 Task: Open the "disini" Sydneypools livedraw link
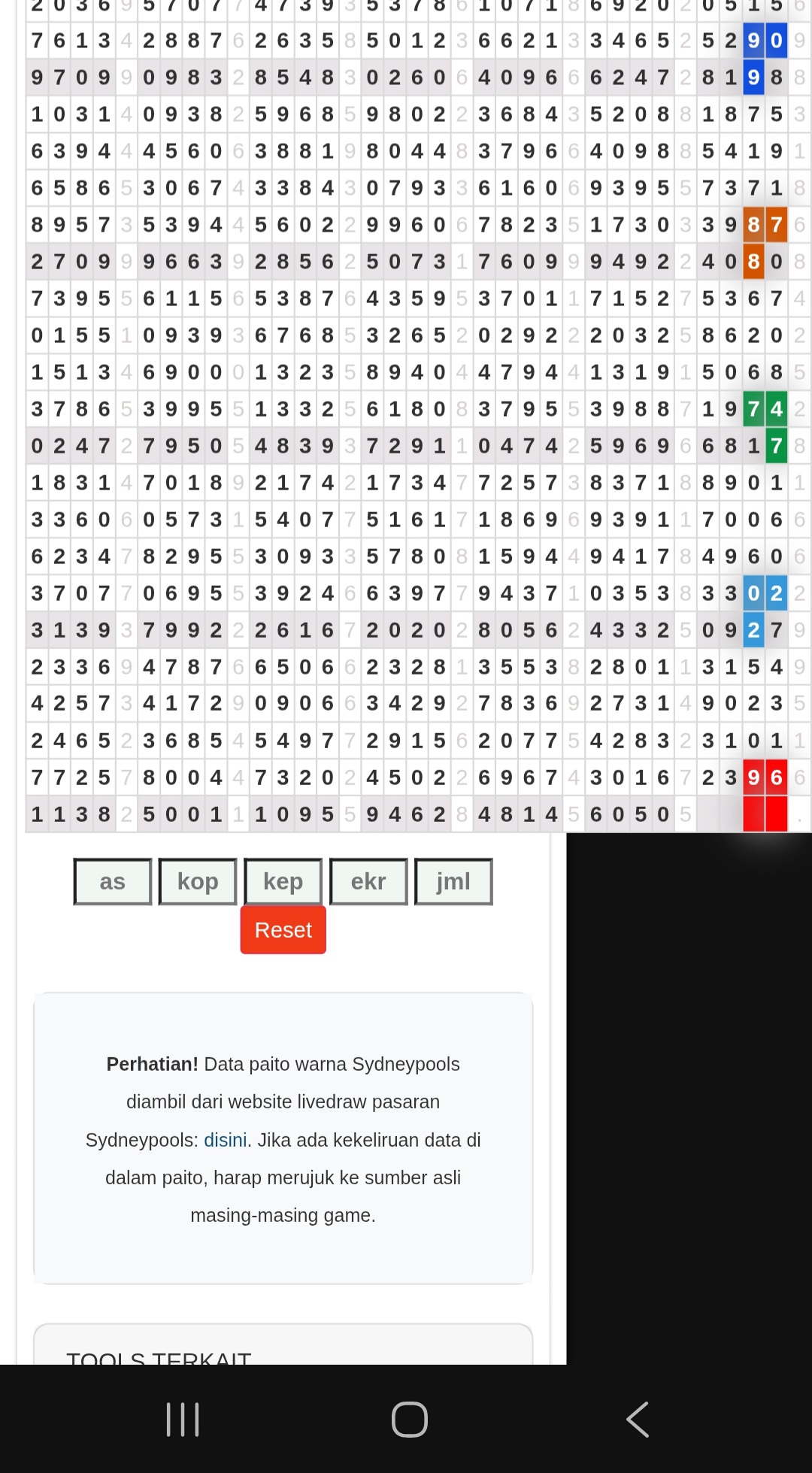click(226, 1140)
